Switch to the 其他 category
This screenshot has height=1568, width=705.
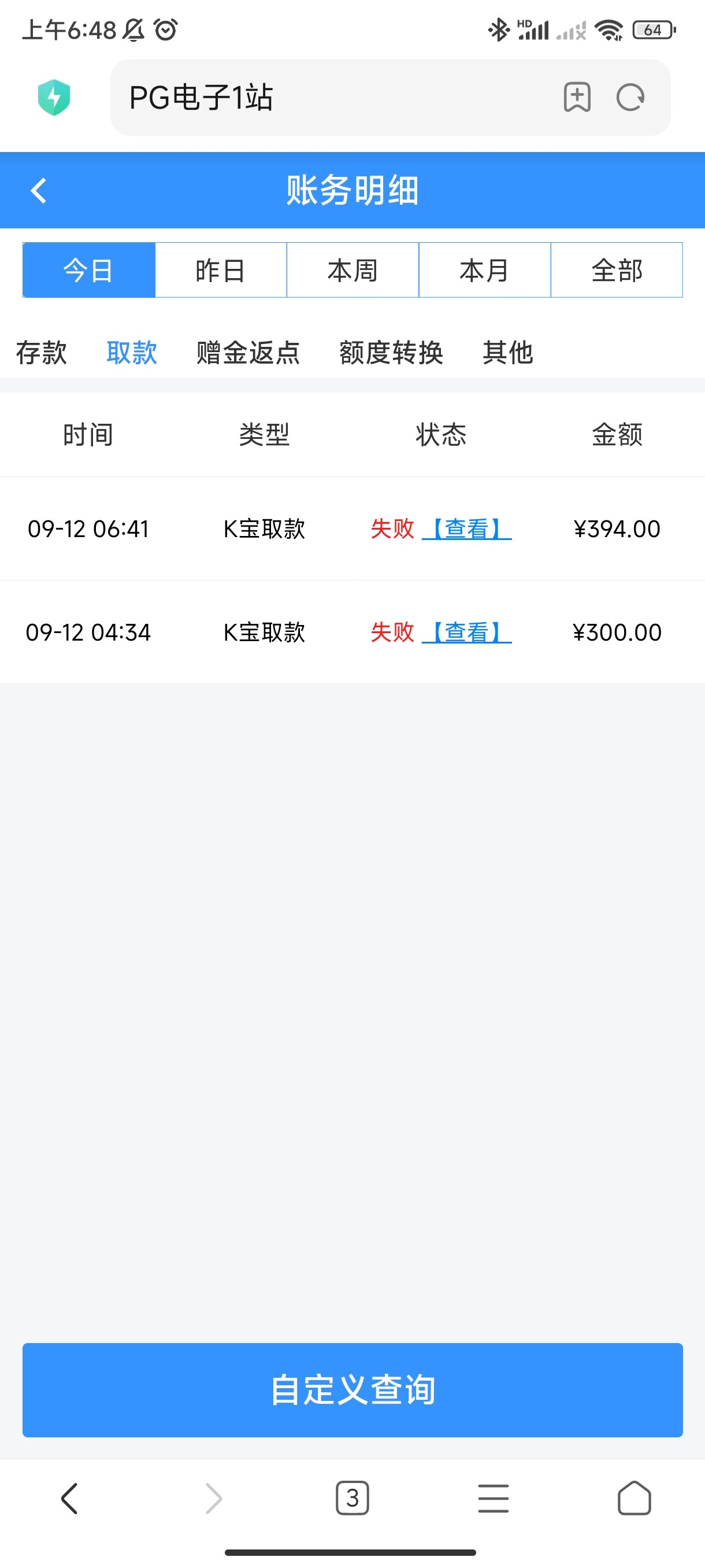(508, 353)
